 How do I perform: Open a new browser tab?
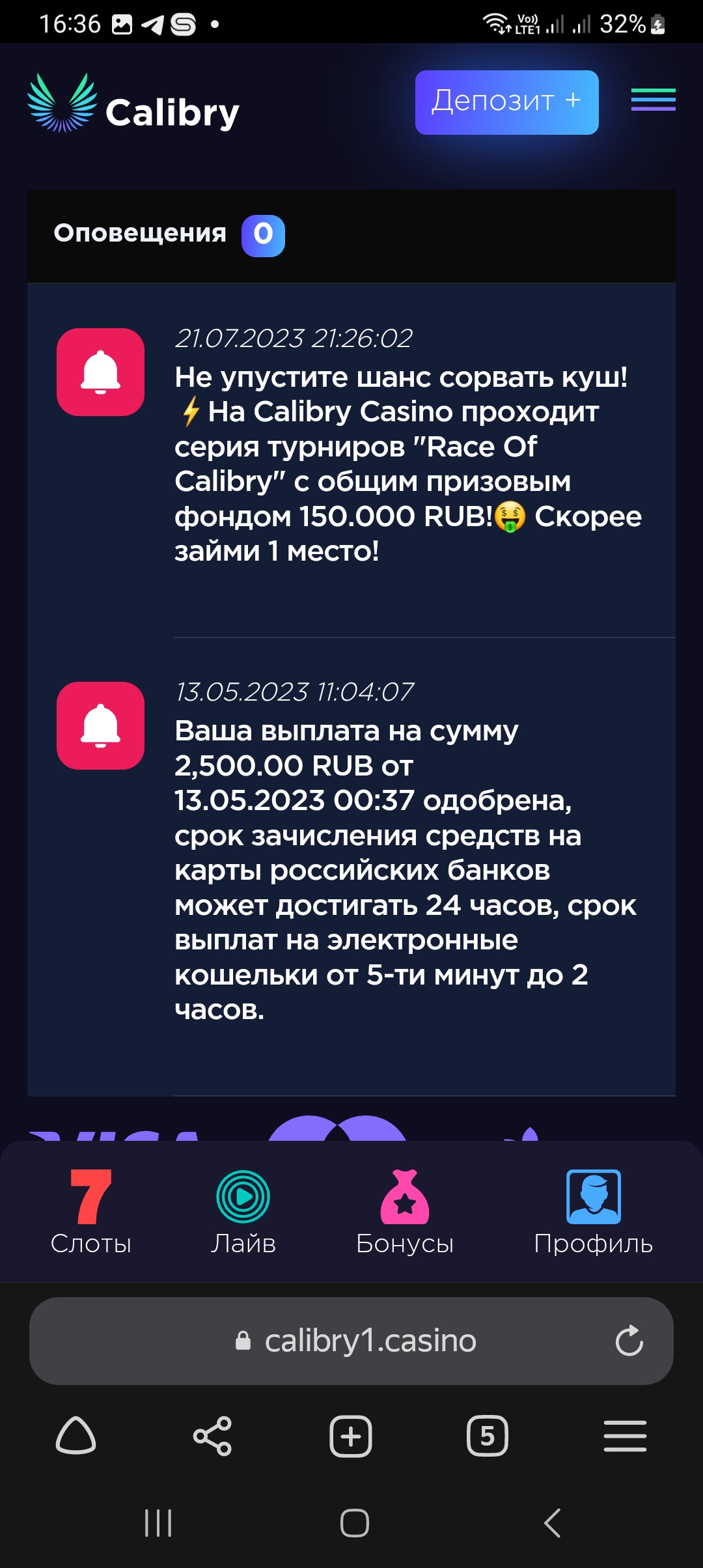350,1436
